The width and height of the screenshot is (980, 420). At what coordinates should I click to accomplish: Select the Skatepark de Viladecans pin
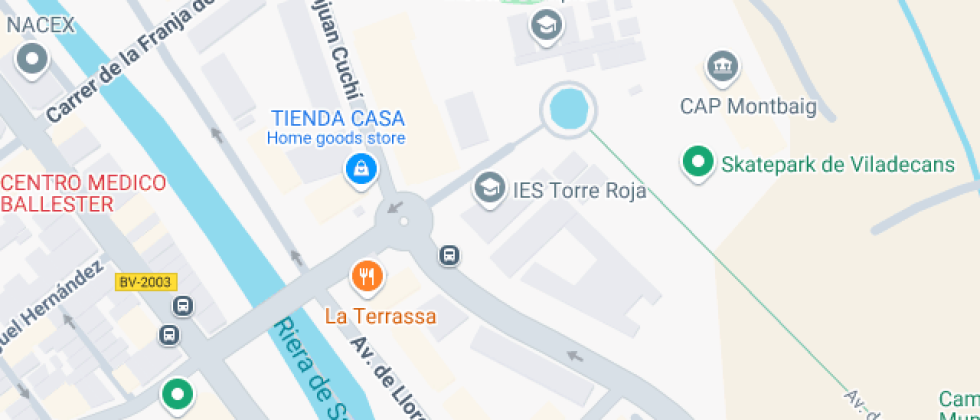click(x=698, y=164)
